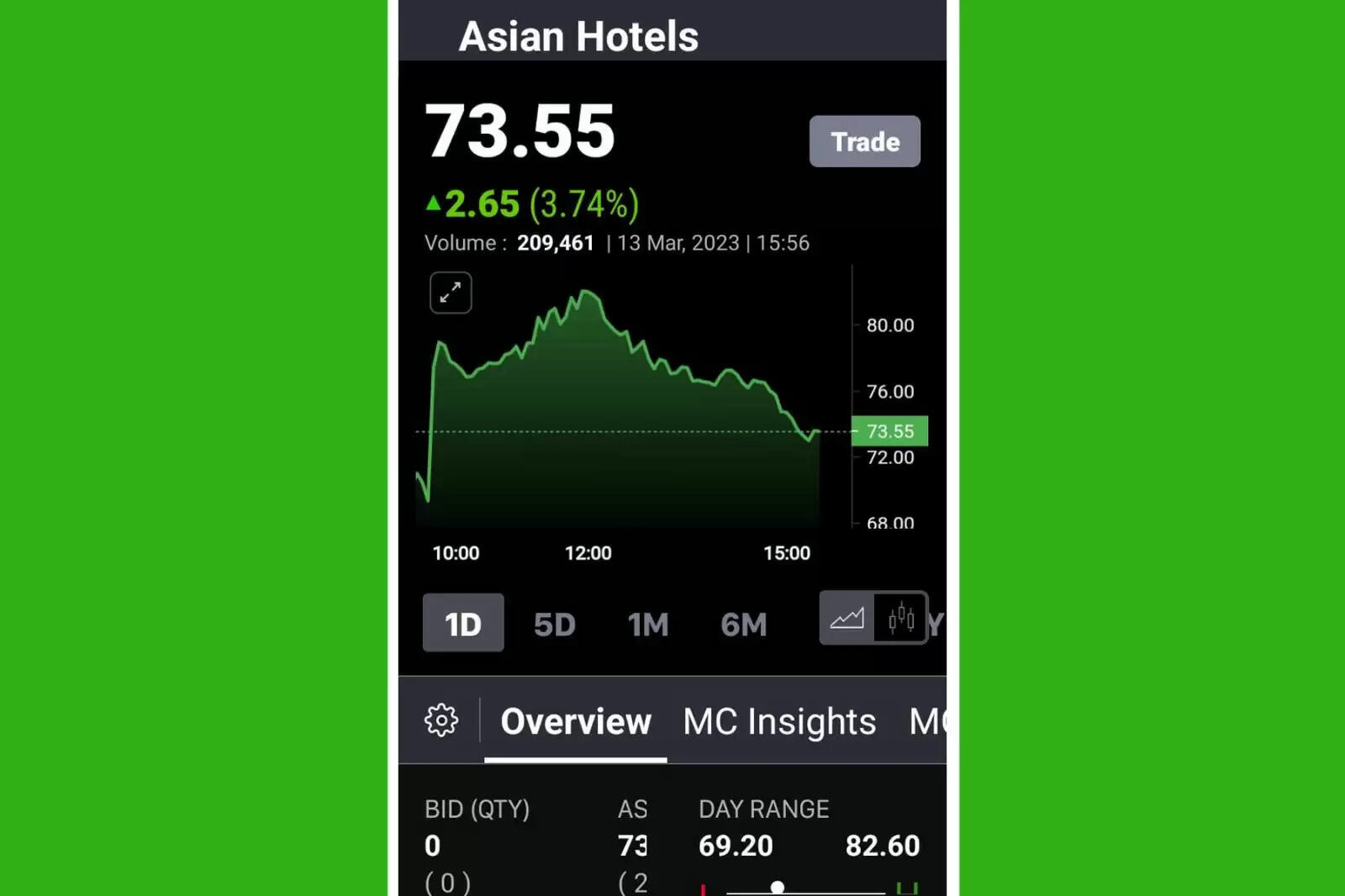Viewport: 1345px width, 896px height.
Task: Switch to the 6M chart range
Action: 743,625
